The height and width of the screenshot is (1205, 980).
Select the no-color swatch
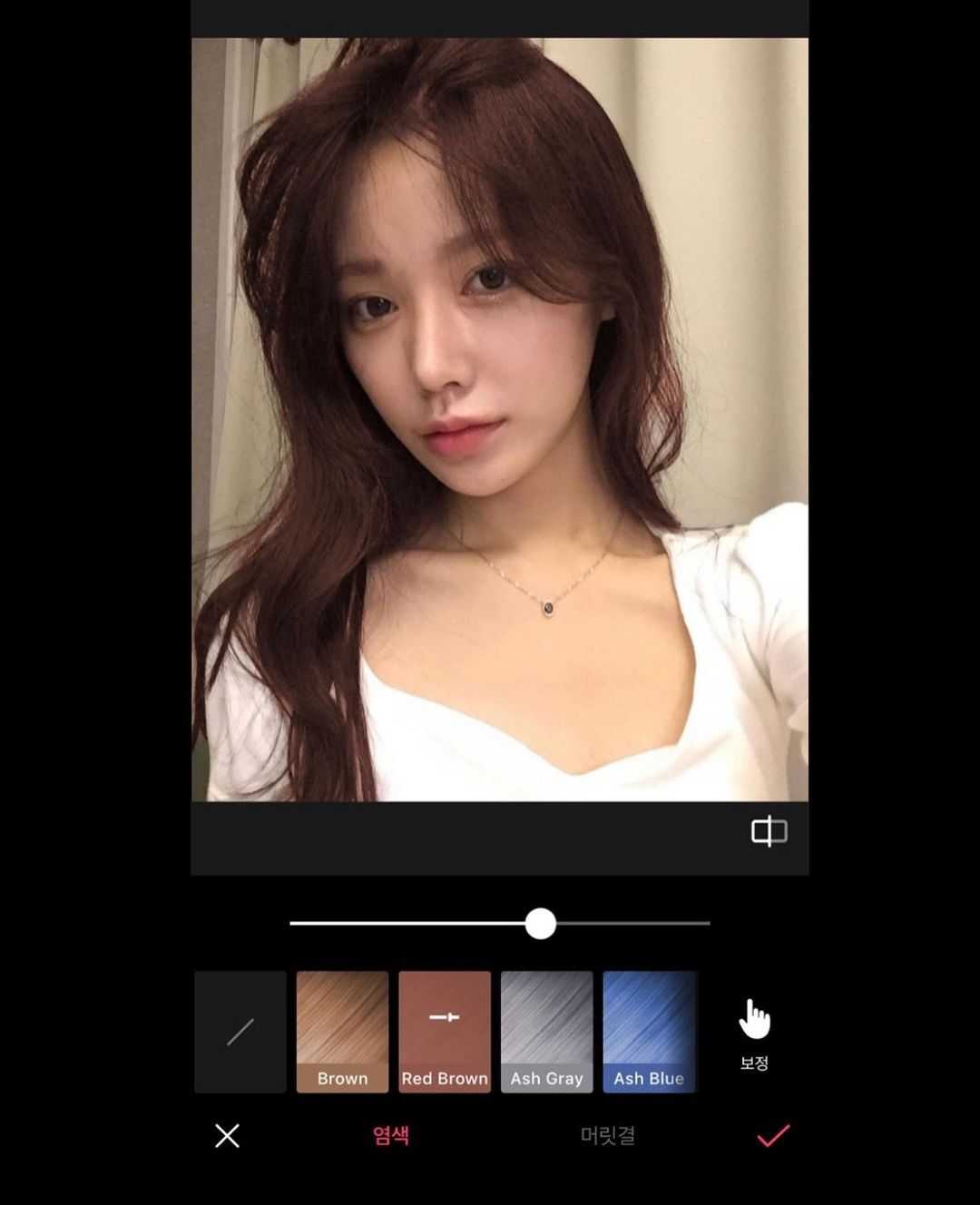pos(240,1032)
